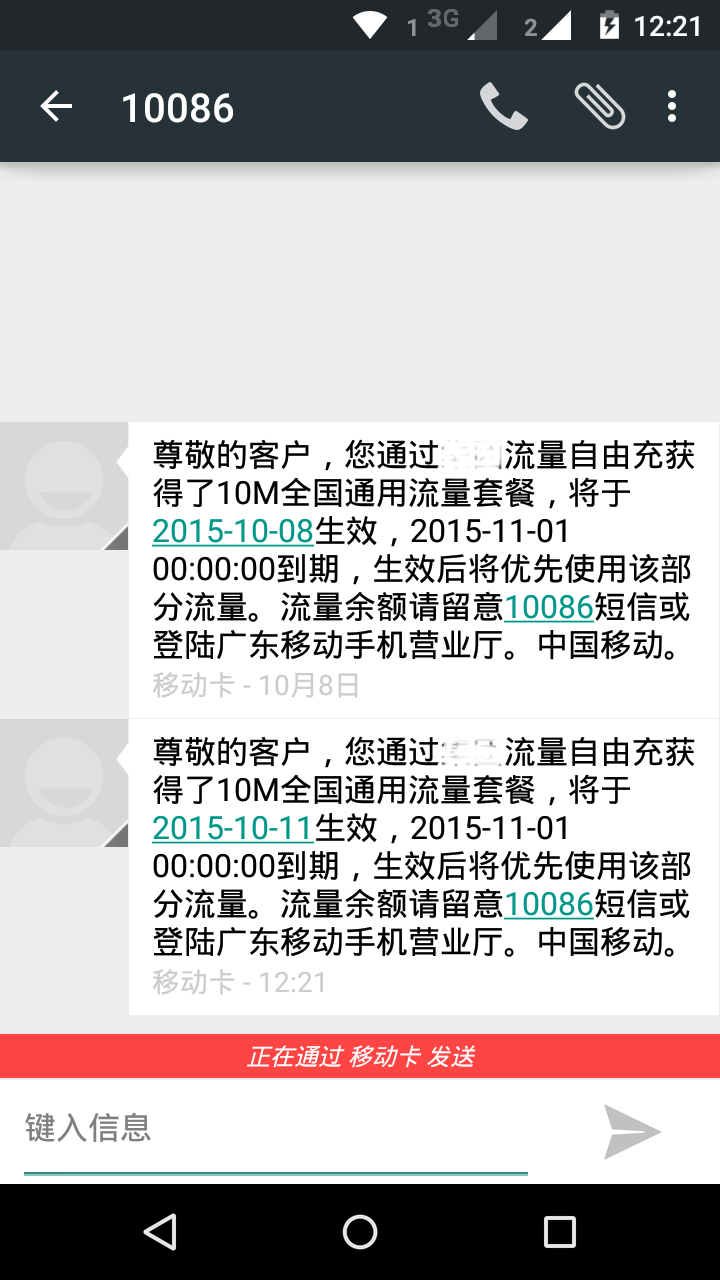Tap the red sending status banner
720x1280 pixels.
click(360, 1057)
